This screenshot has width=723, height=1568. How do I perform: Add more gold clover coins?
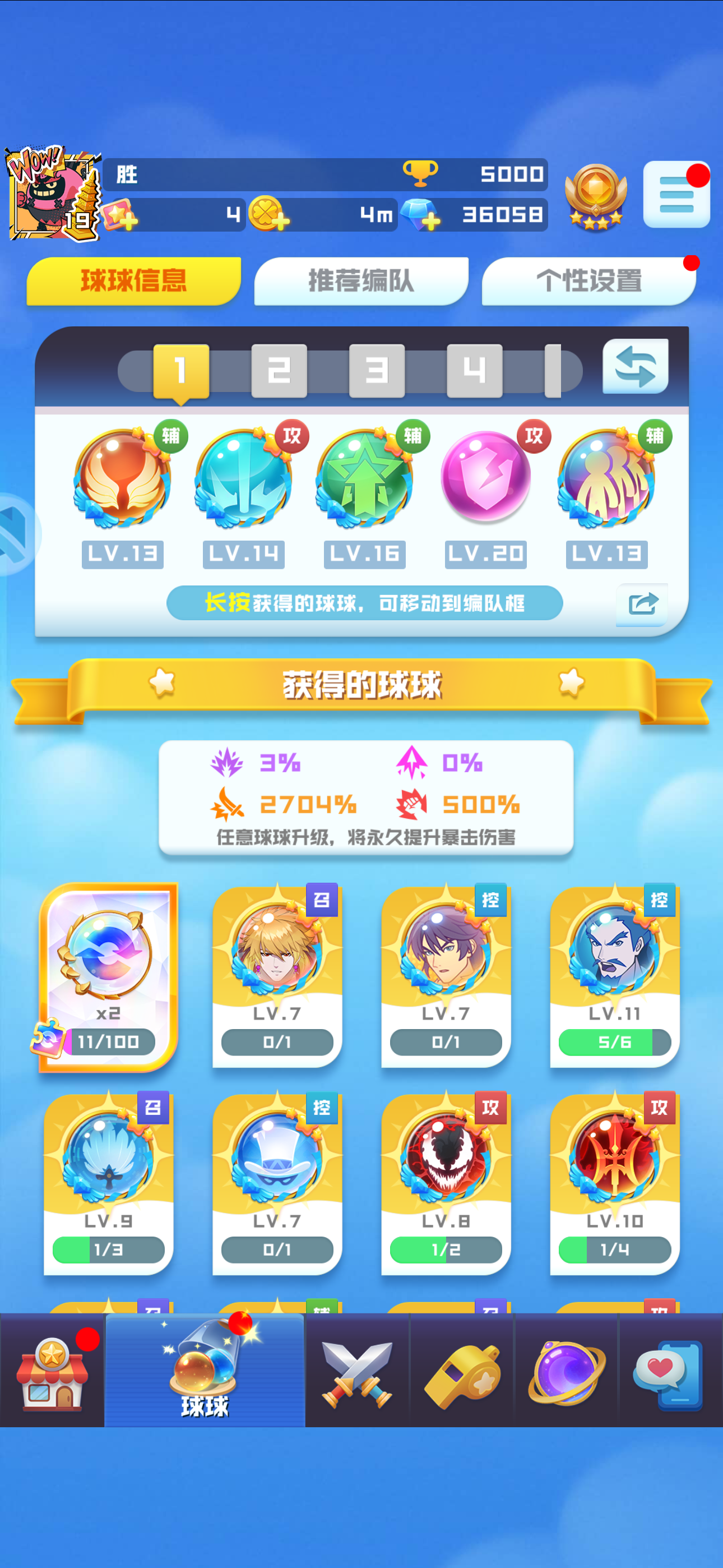(x=279, y=221)
